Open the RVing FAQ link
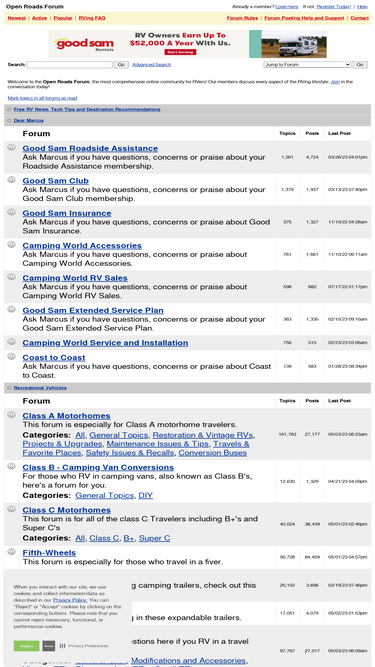The image size is (375, 667). [92, 18]
